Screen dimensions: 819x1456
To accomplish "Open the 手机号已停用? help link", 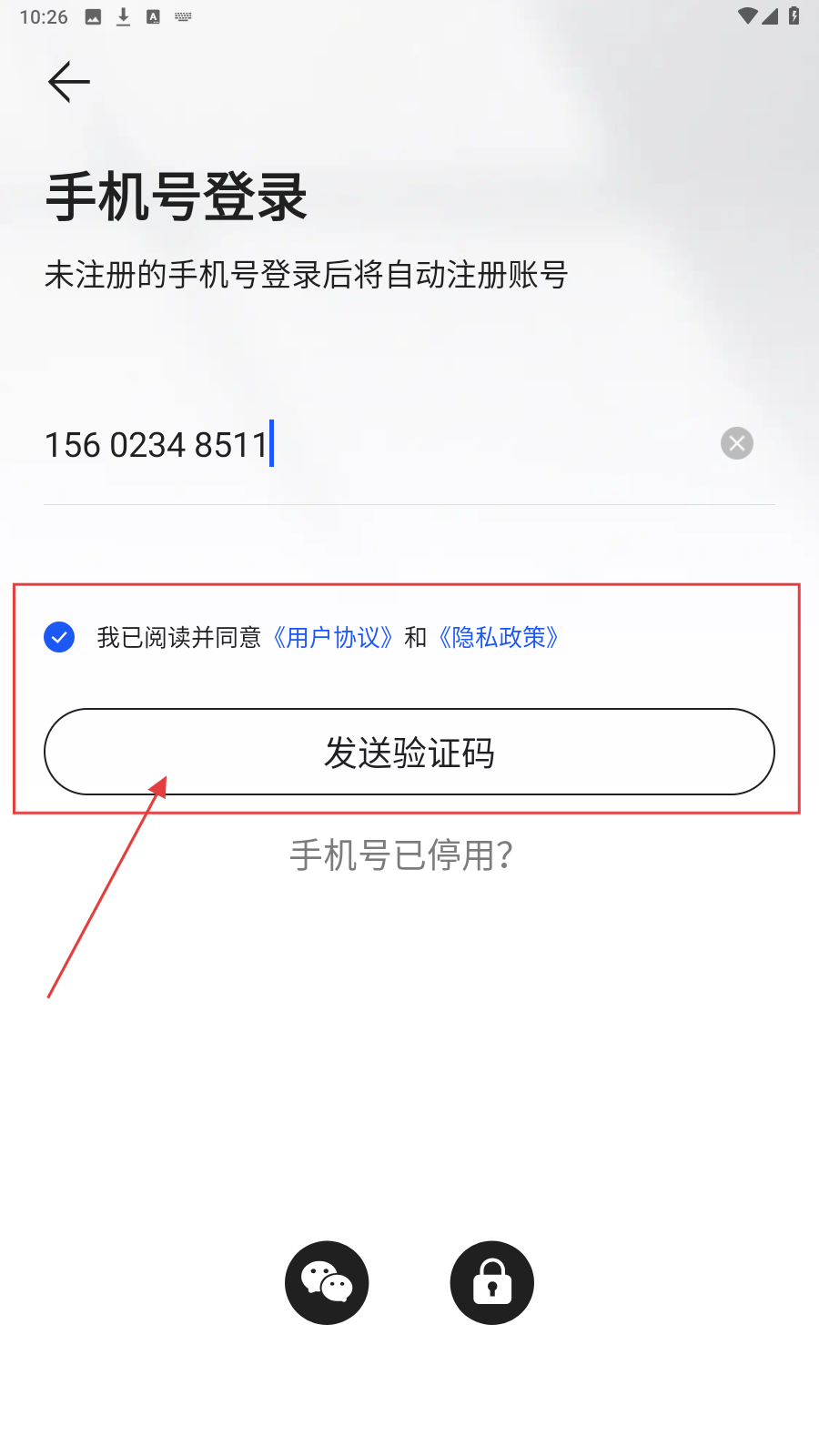I will click(401, 855).
